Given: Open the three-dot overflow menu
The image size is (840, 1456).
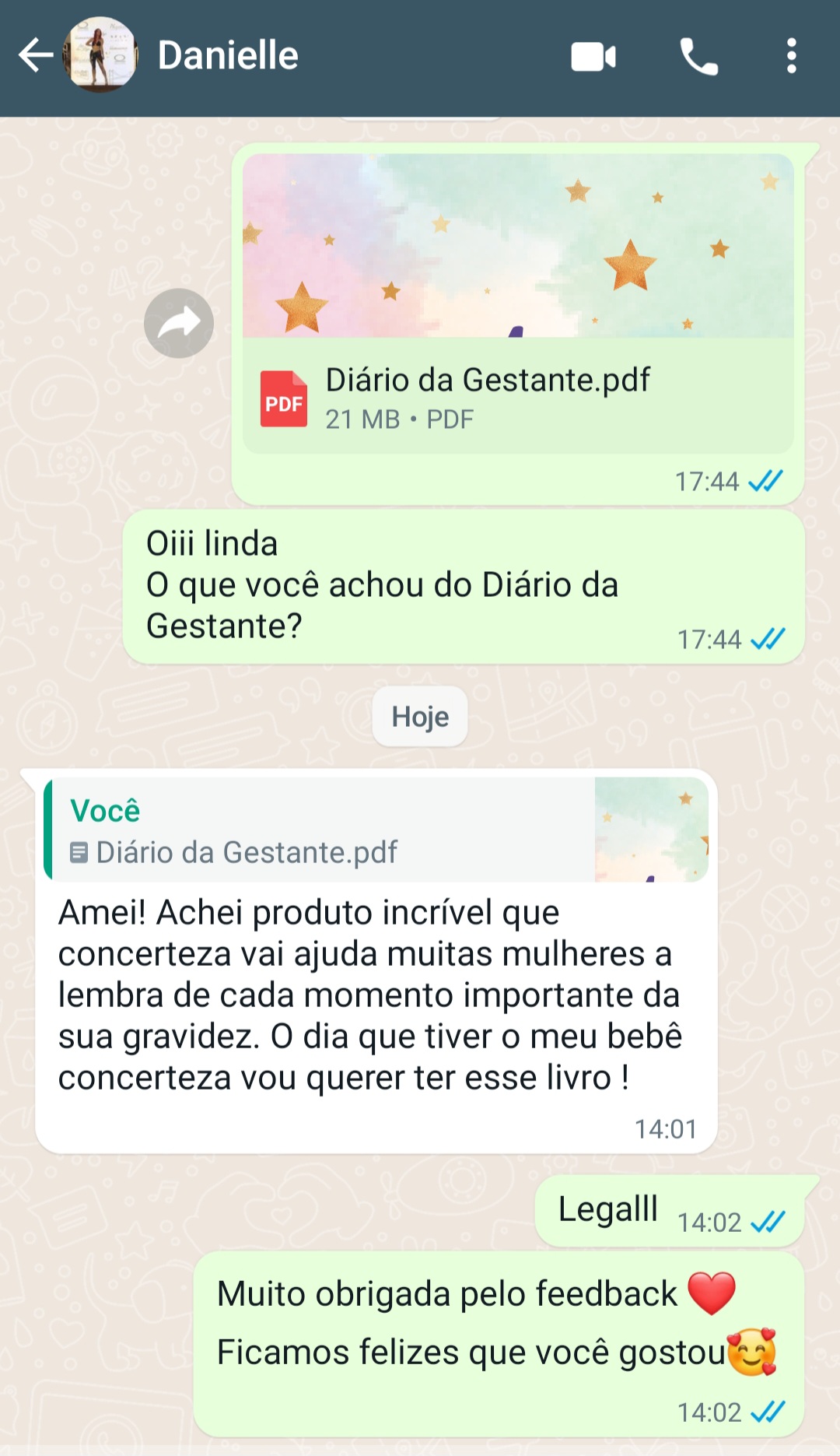Looking at the screenshot, I should pyautogui.click(x=793, y=55).
